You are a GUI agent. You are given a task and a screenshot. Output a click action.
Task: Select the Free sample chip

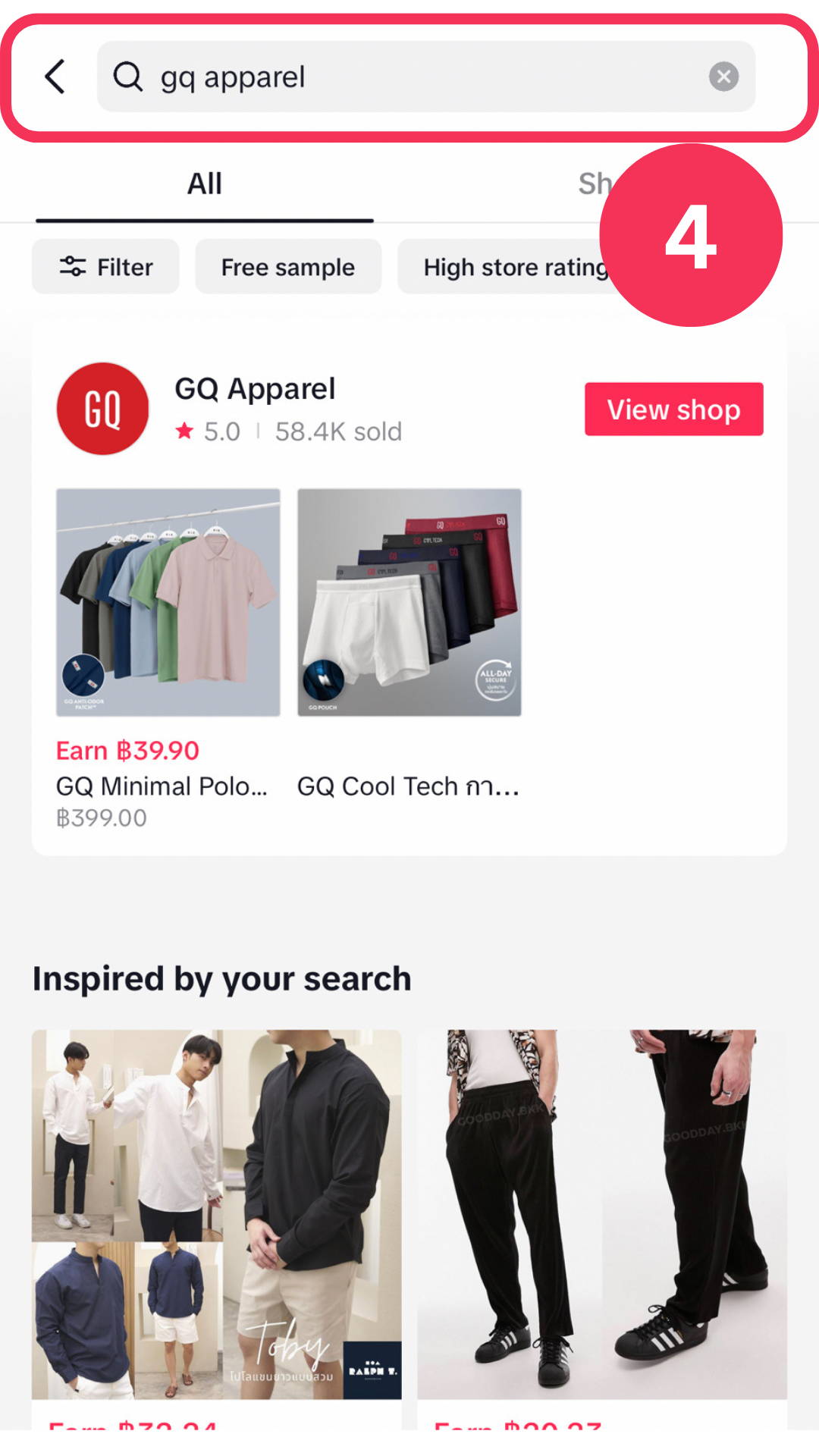[288, 267]
